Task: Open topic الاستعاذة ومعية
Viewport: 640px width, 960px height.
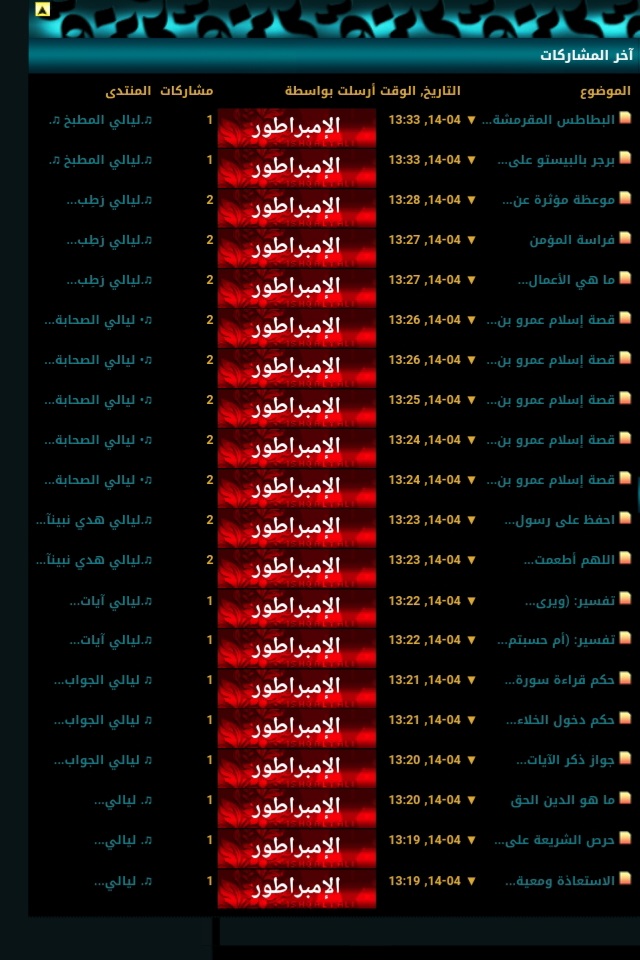Action: 558,880
